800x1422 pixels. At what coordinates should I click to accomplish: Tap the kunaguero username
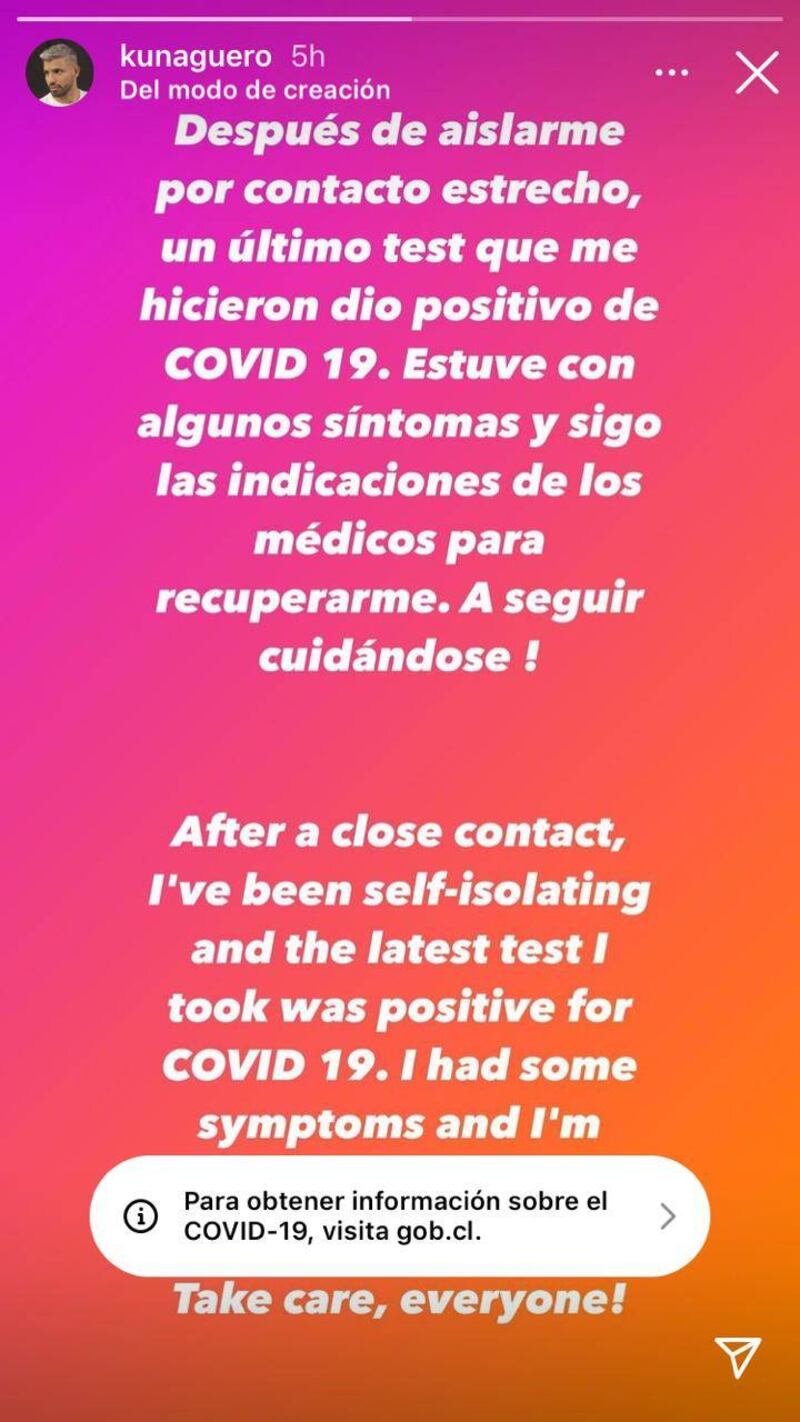click(x=194, y=55)
